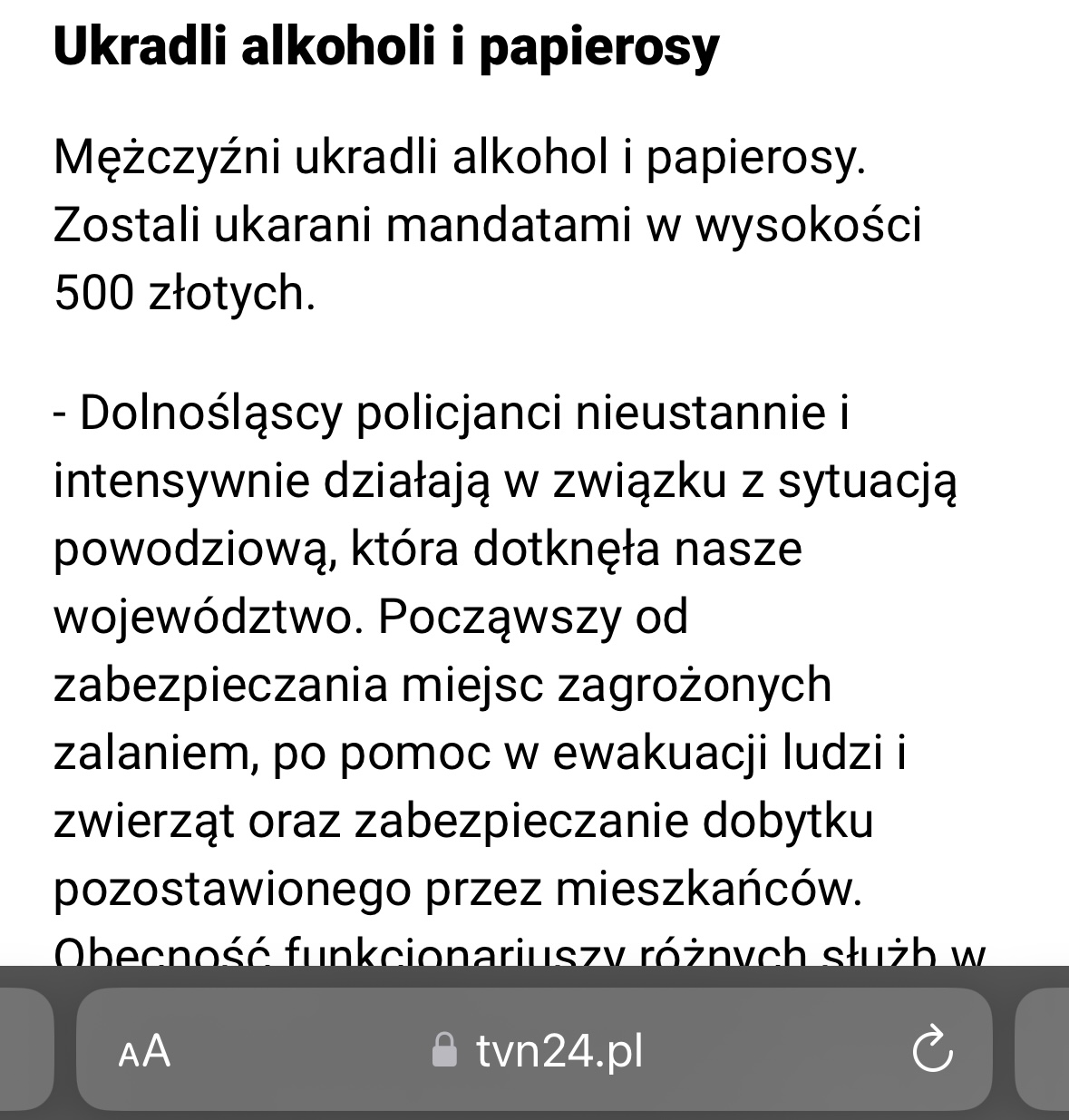
Task: Reload the tvn24.pl page
Action: point(931,1051)
